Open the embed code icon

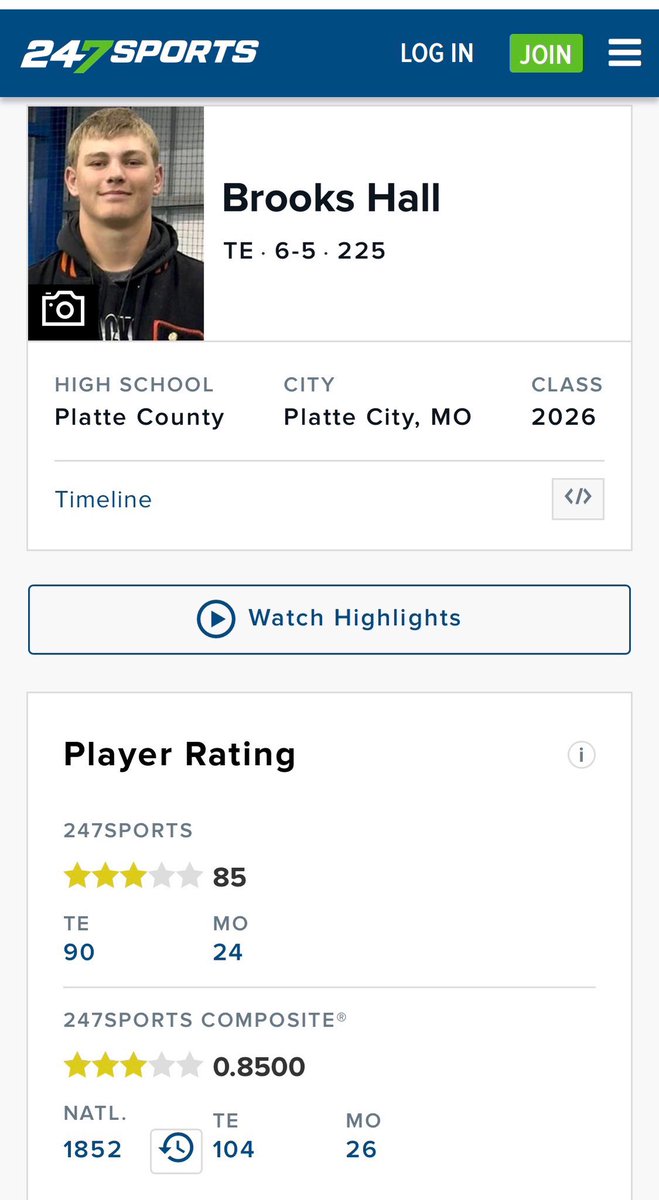[578, 498]
